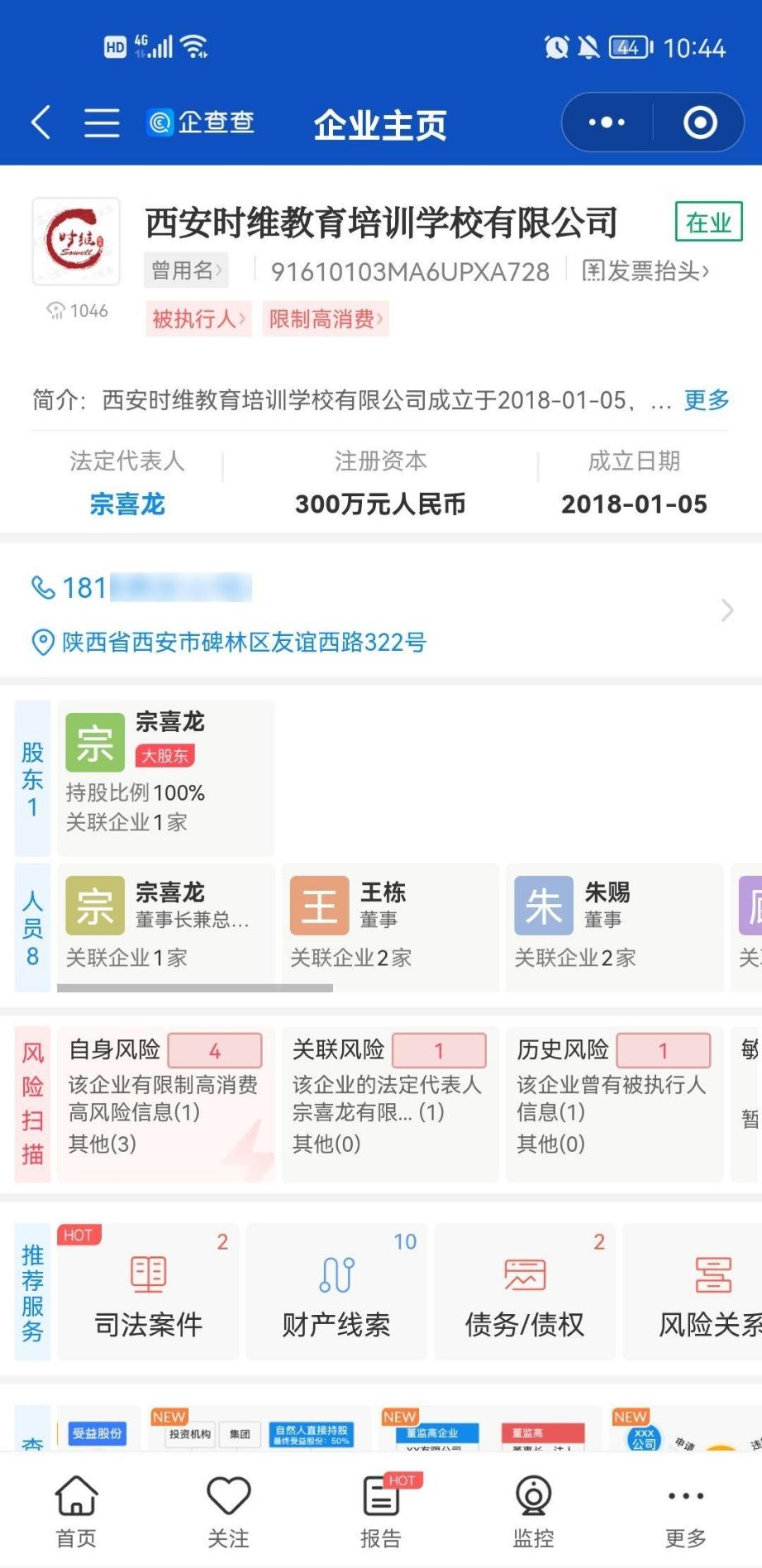Viewport: 762px width, 1568px height.
Task: Tap the 被执行人 risk tag
Action: pos(198,318)
